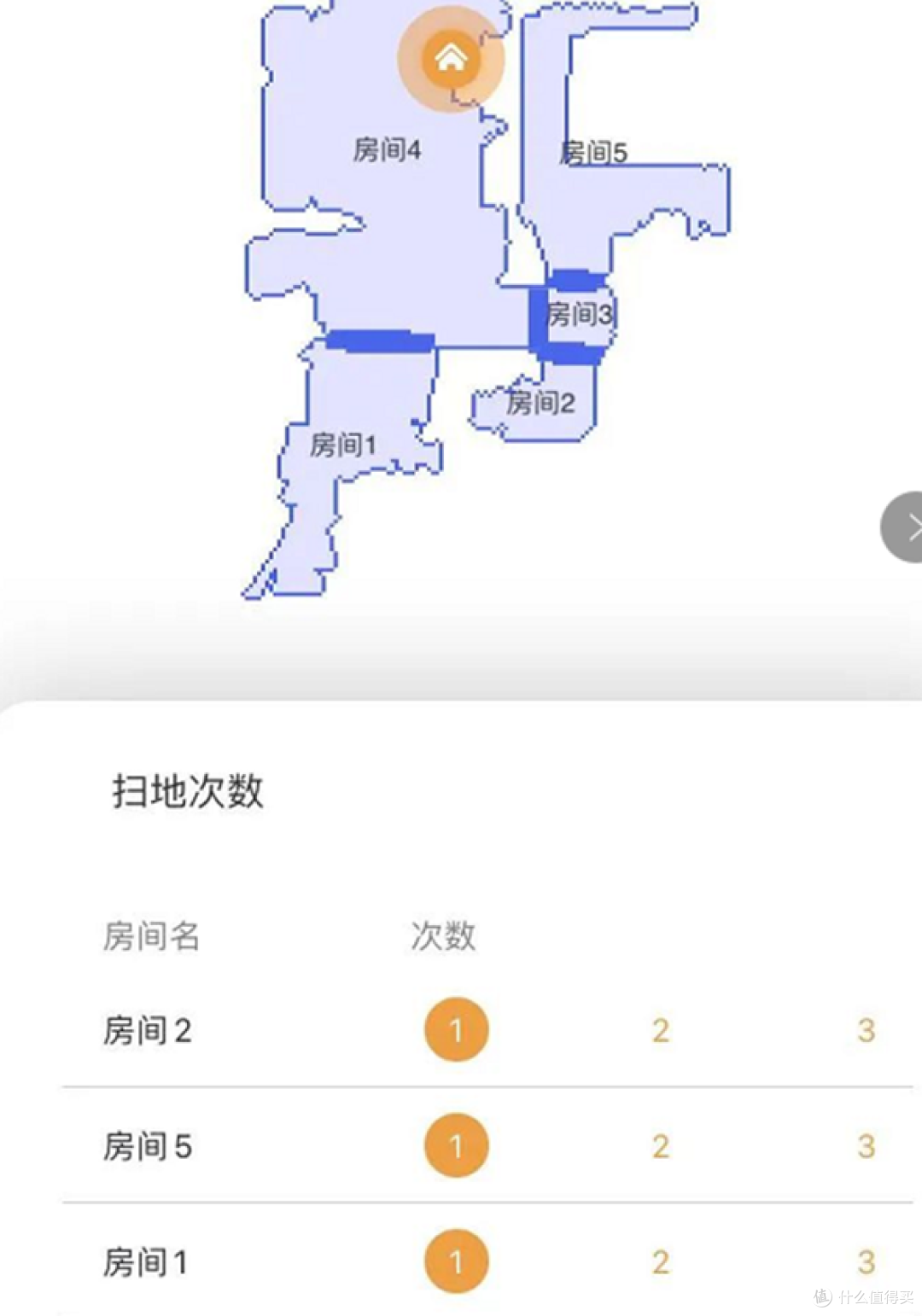Viewport: 922px width, 1316px height.
Task: Select 房间2 on the cleaning map
Action: [540, 403]
